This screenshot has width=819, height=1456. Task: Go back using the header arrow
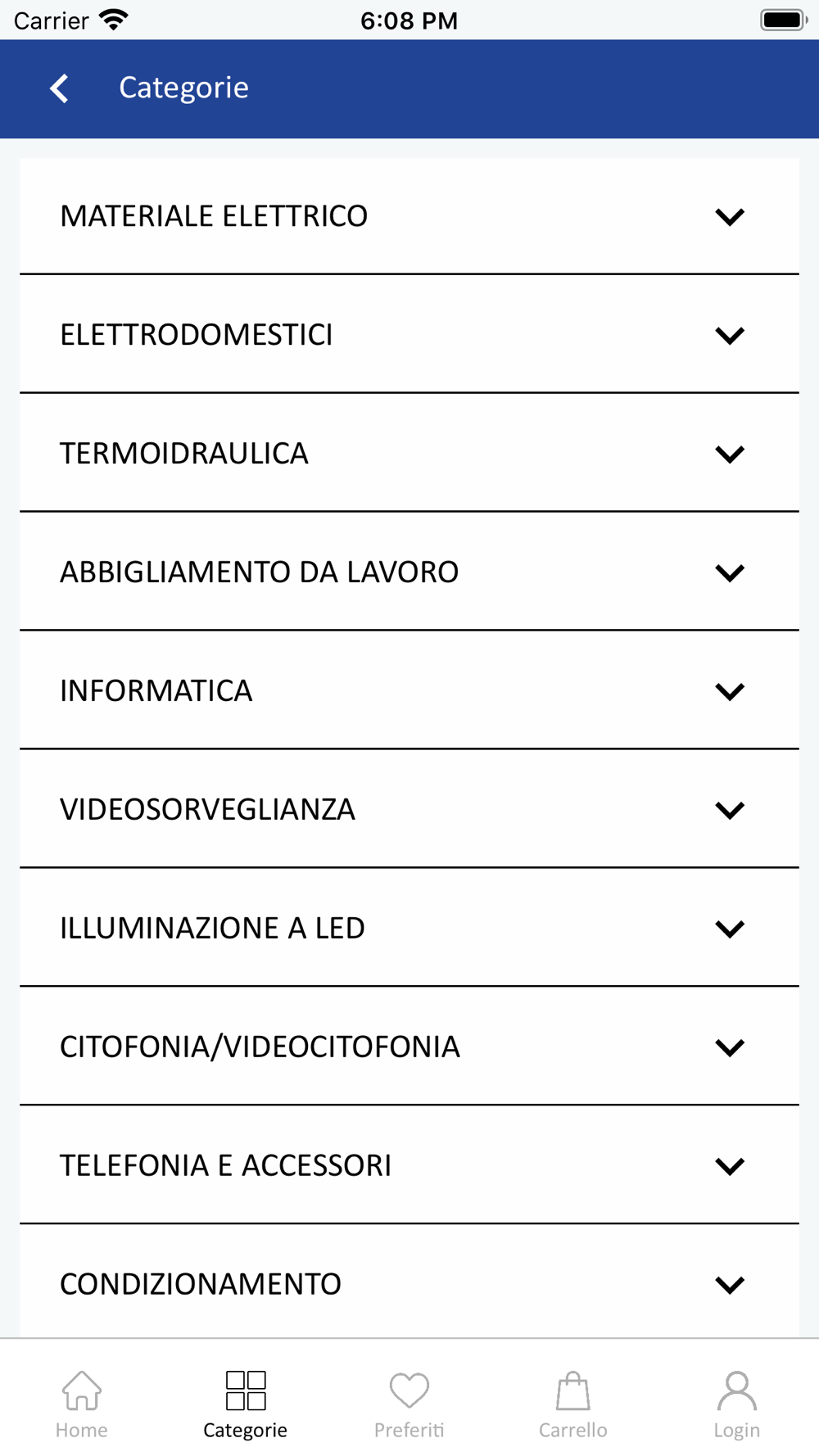pyautogui.click(x=59, y=88)
